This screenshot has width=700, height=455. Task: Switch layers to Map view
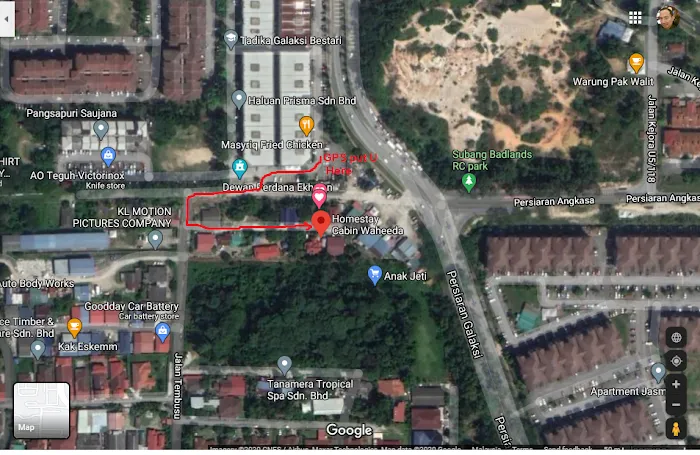tap(41, 410)
